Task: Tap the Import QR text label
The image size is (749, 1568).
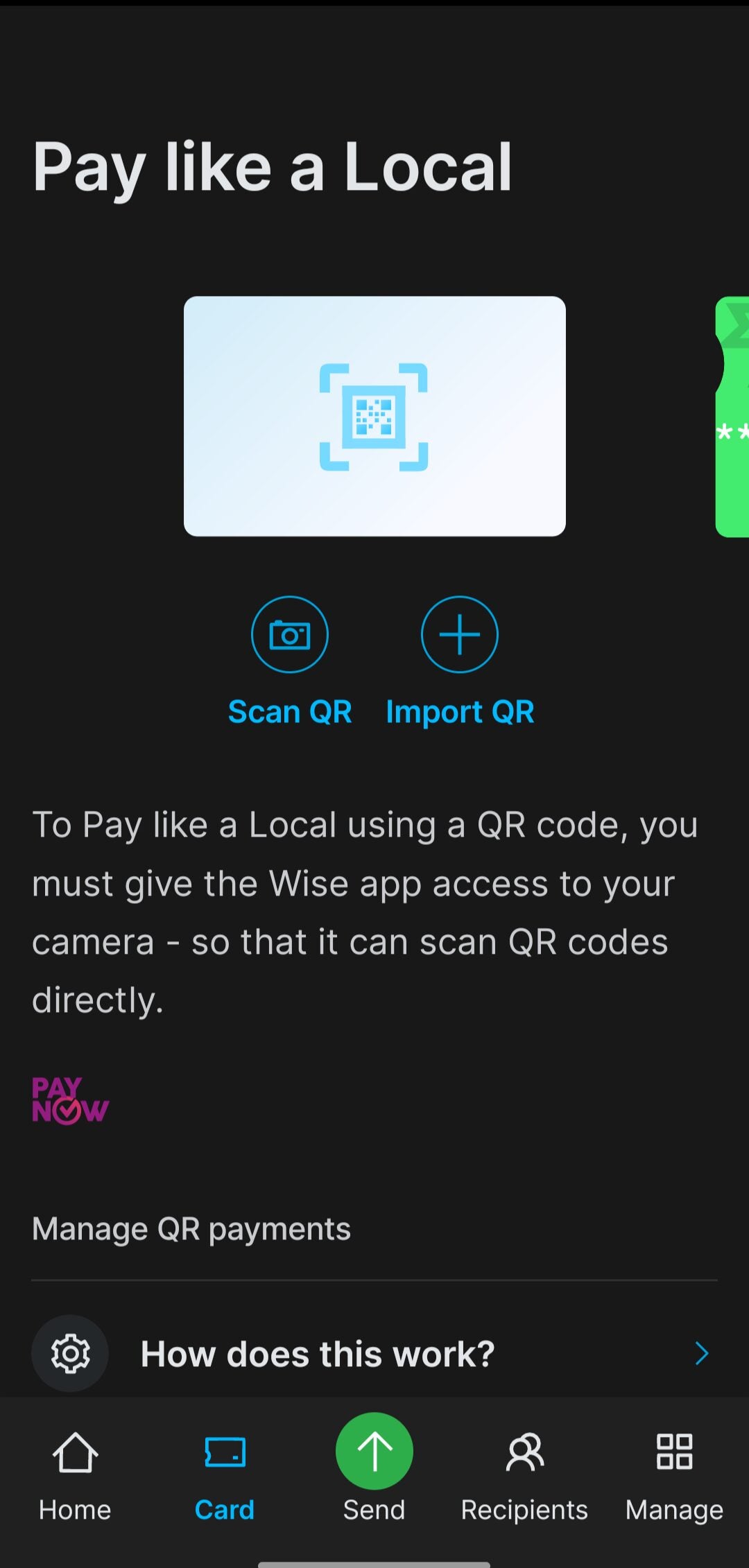Action: [x=460, y=711]
